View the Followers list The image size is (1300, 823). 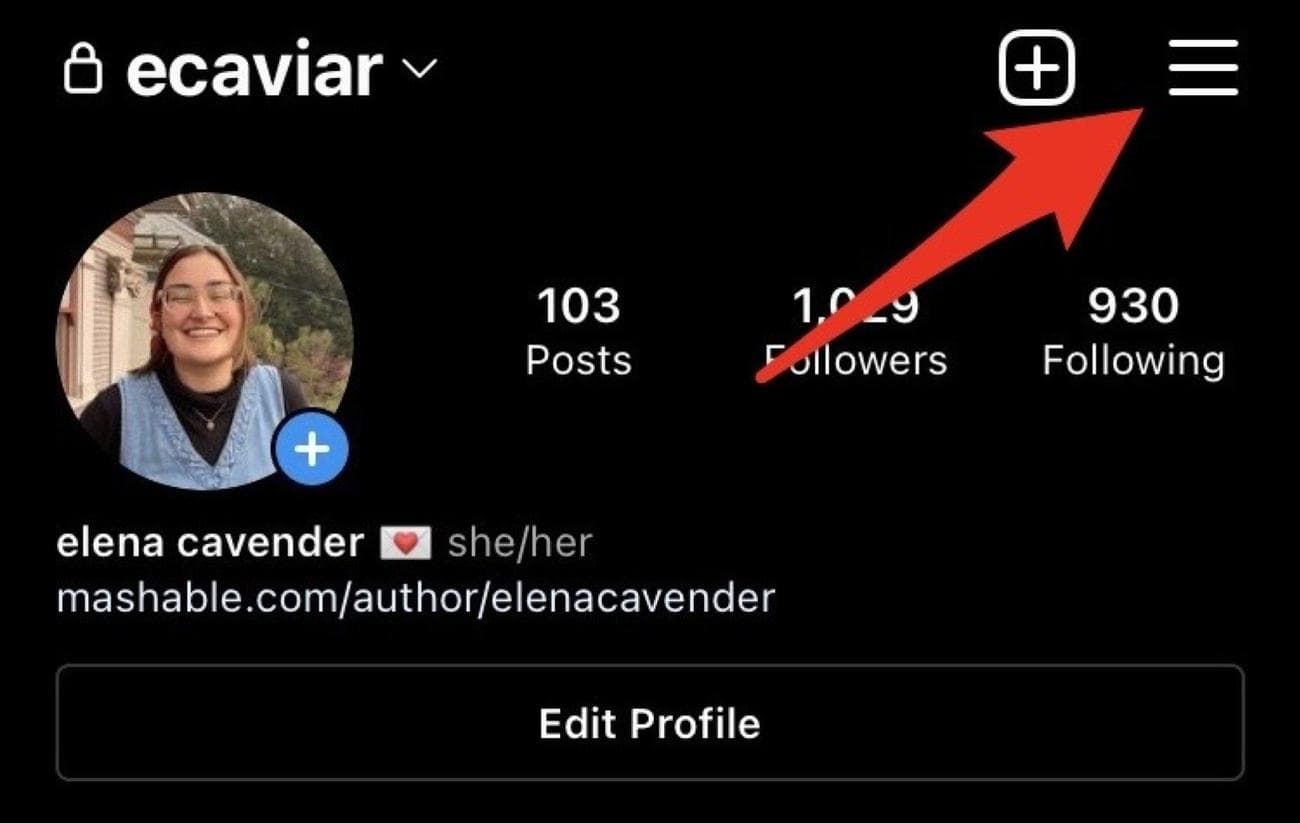point(856,332)
